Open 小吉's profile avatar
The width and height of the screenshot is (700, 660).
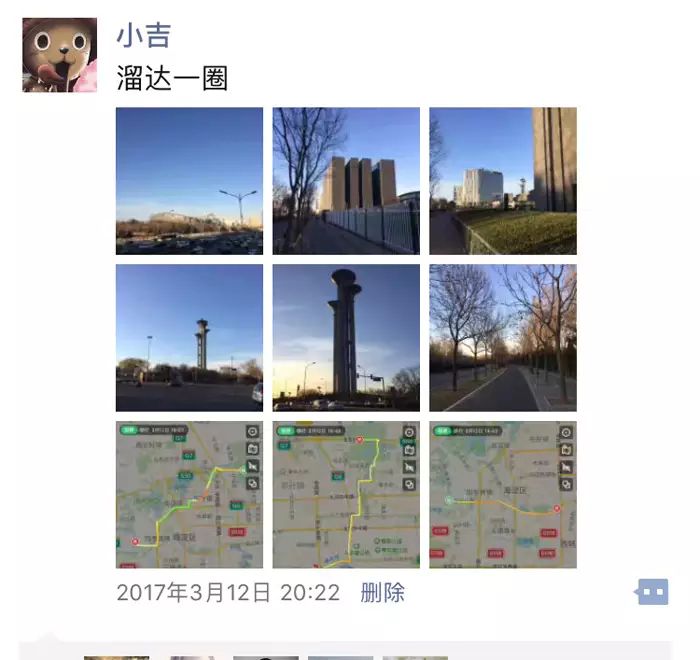(60, 55)
